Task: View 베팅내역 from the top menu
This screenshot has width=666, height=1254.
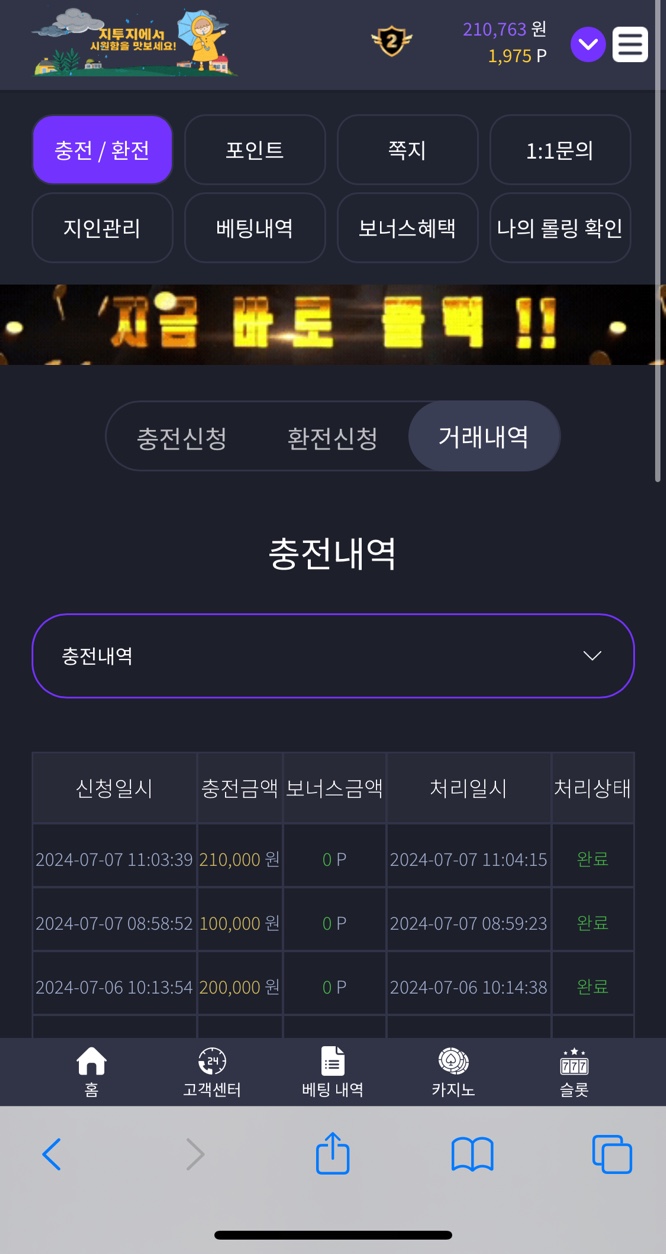Action: 255,228
